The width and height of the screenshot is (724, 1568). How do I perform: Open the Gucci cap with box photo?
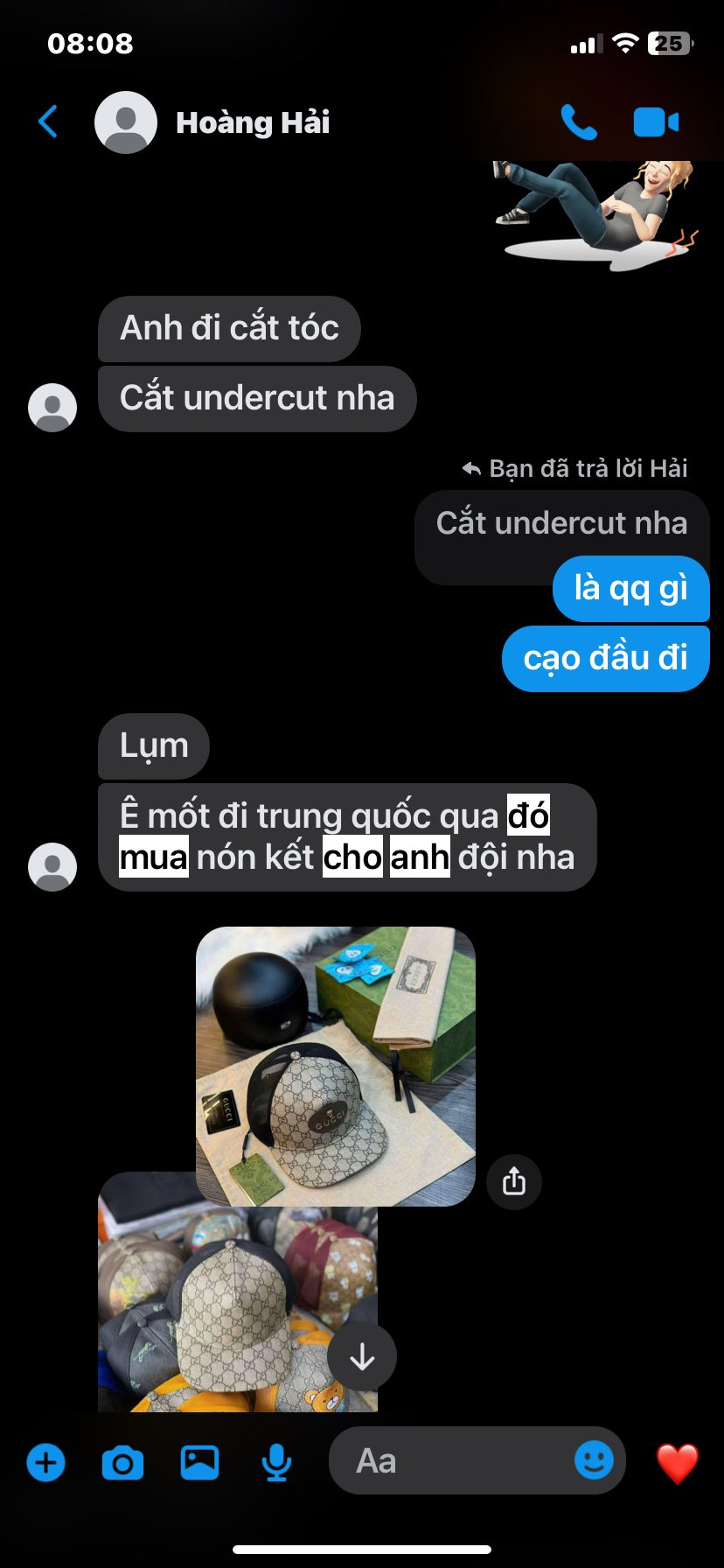point(335,1065)
